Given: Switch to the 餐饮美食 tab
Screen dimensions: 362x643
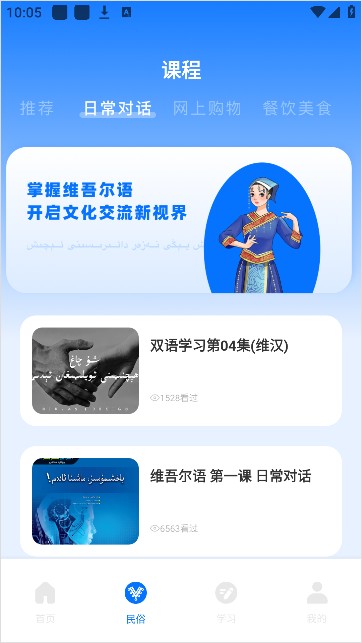Looking at the screenshot, I should tap(297, 109).
